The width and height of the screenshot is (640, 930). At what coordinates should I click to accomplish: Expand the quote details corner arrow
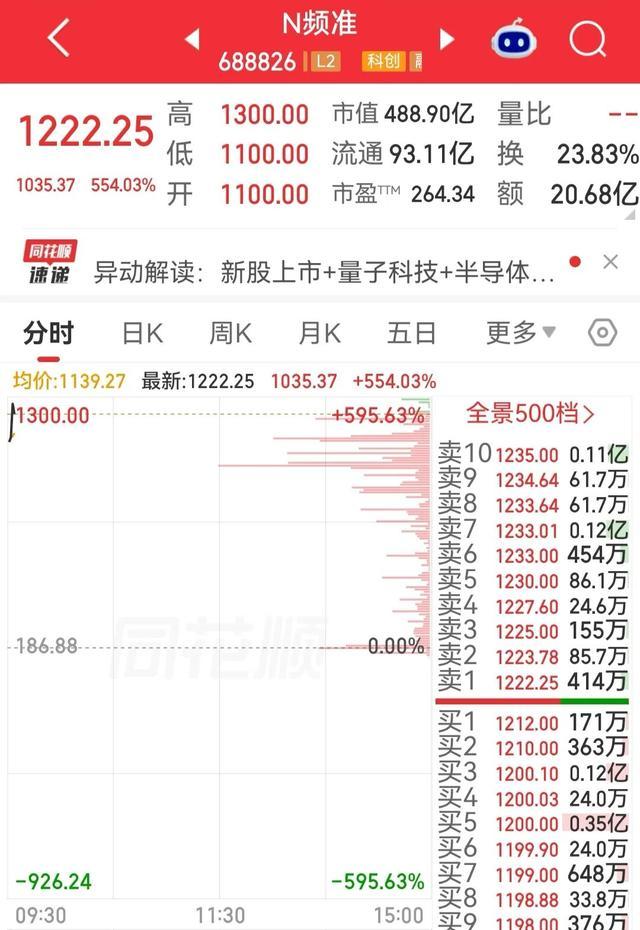(x=631, y=214)
